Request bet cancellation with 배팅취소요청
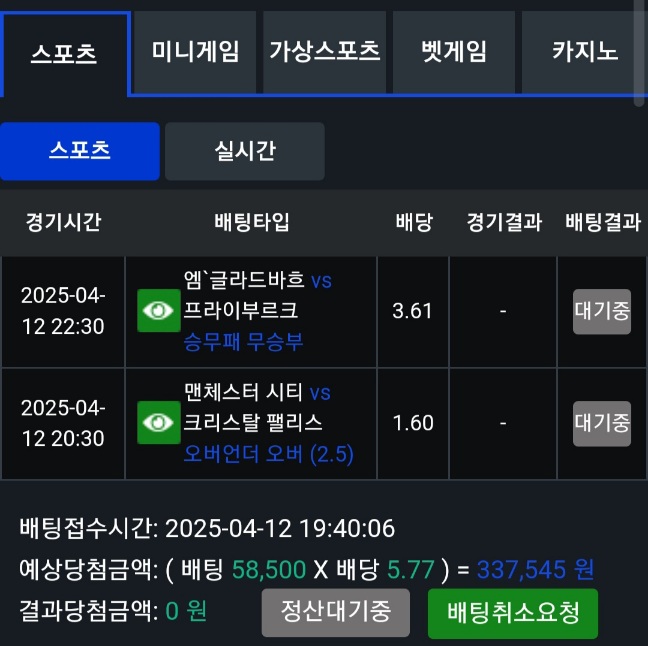Screen dimensions: 648x646 pos(512,612)
